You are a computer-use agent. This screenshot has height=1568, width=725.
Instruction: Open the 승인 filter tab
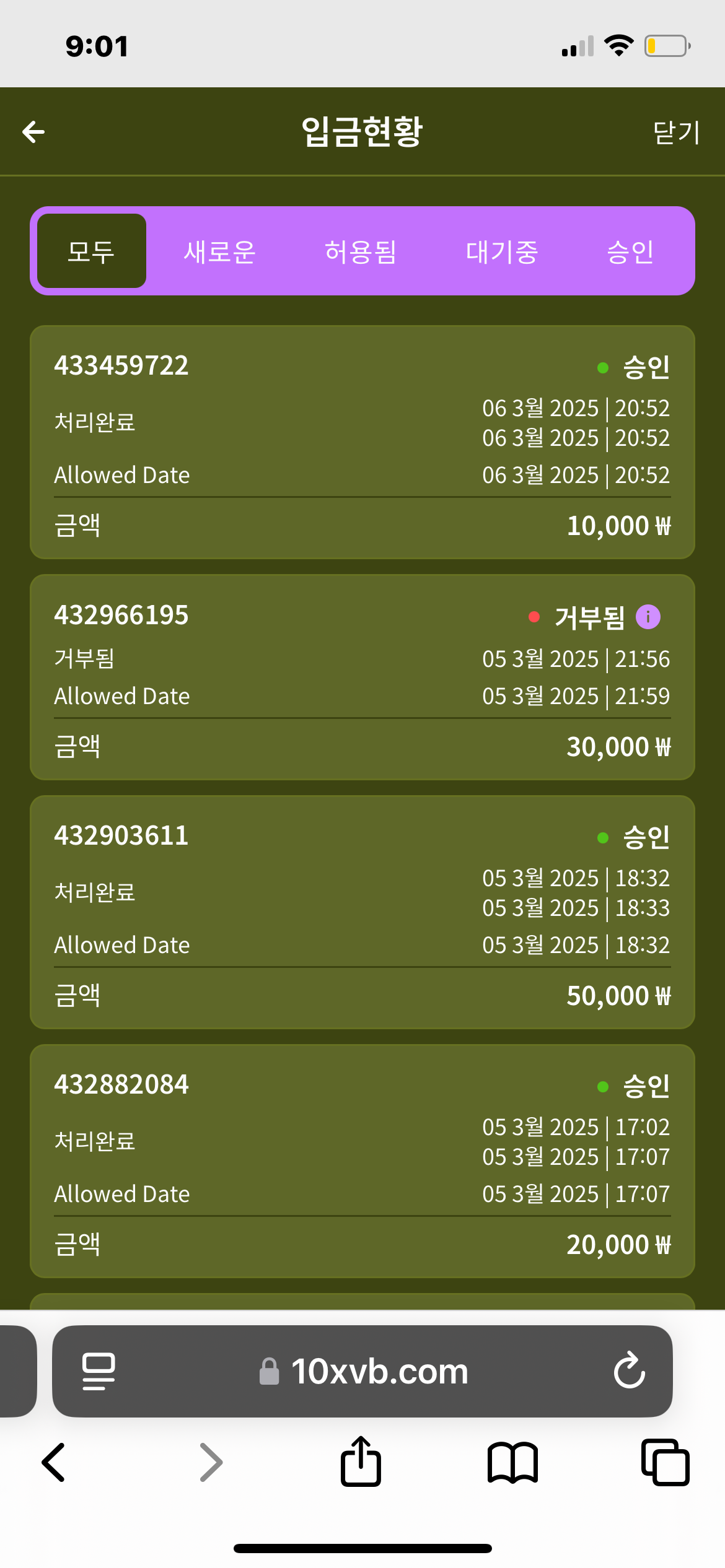(630, 251)
